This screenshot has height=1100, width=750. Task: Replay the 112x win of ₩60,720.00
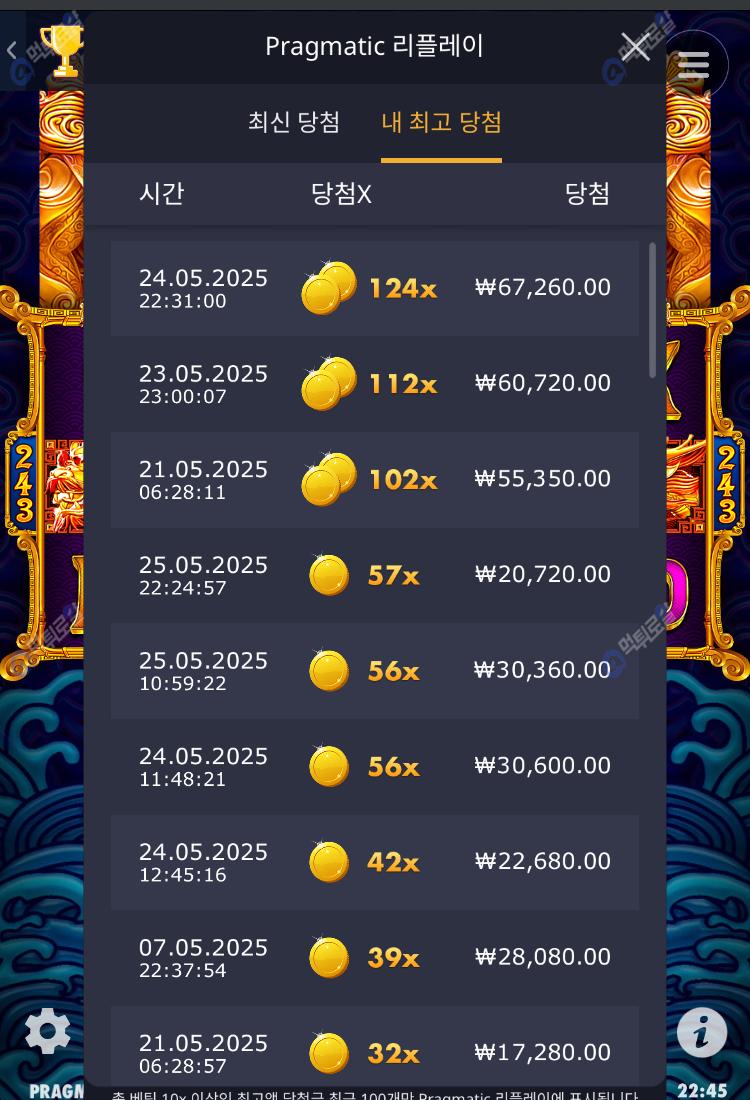pos(374,384)
